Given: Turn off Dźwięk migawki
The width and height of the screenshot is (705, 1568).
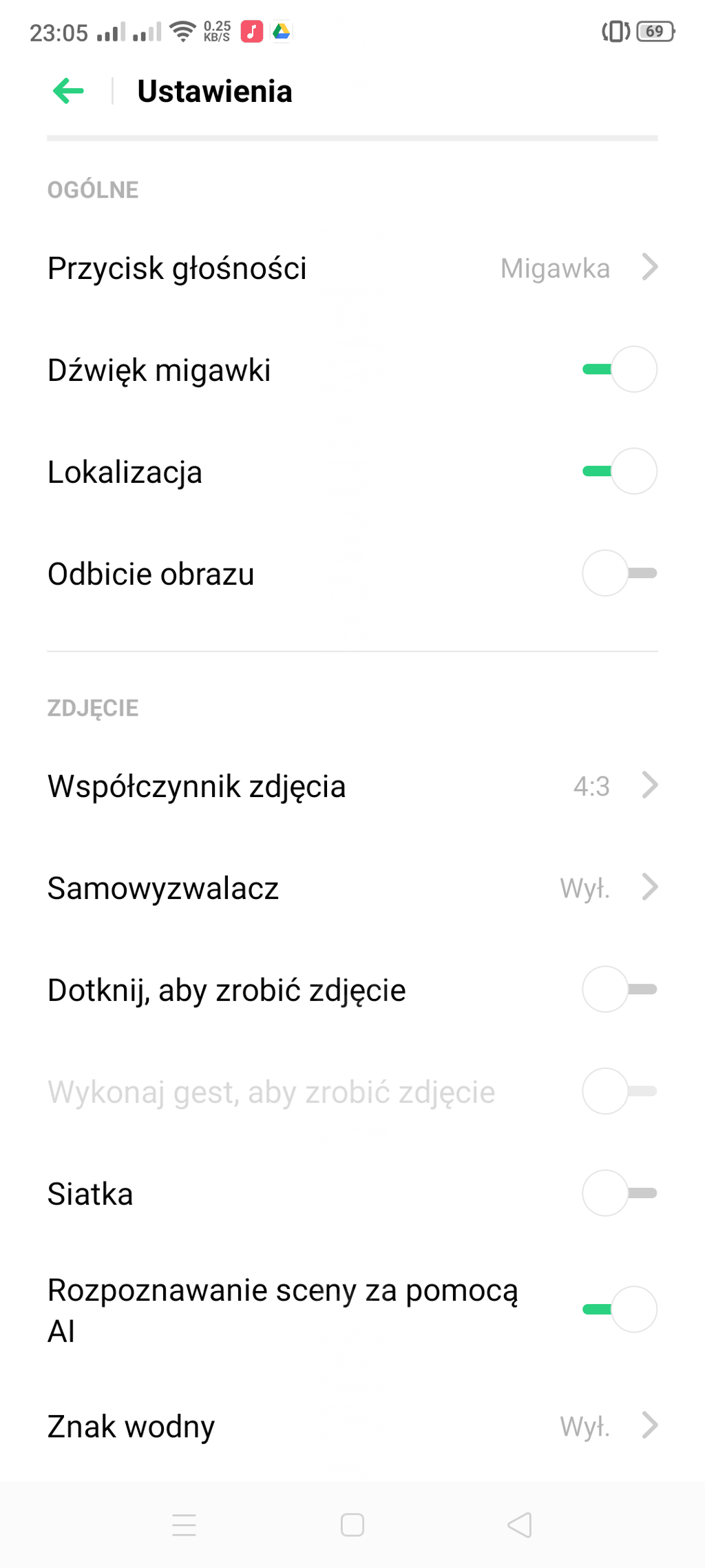Looking at the screenshot, I should click(620, 369).
